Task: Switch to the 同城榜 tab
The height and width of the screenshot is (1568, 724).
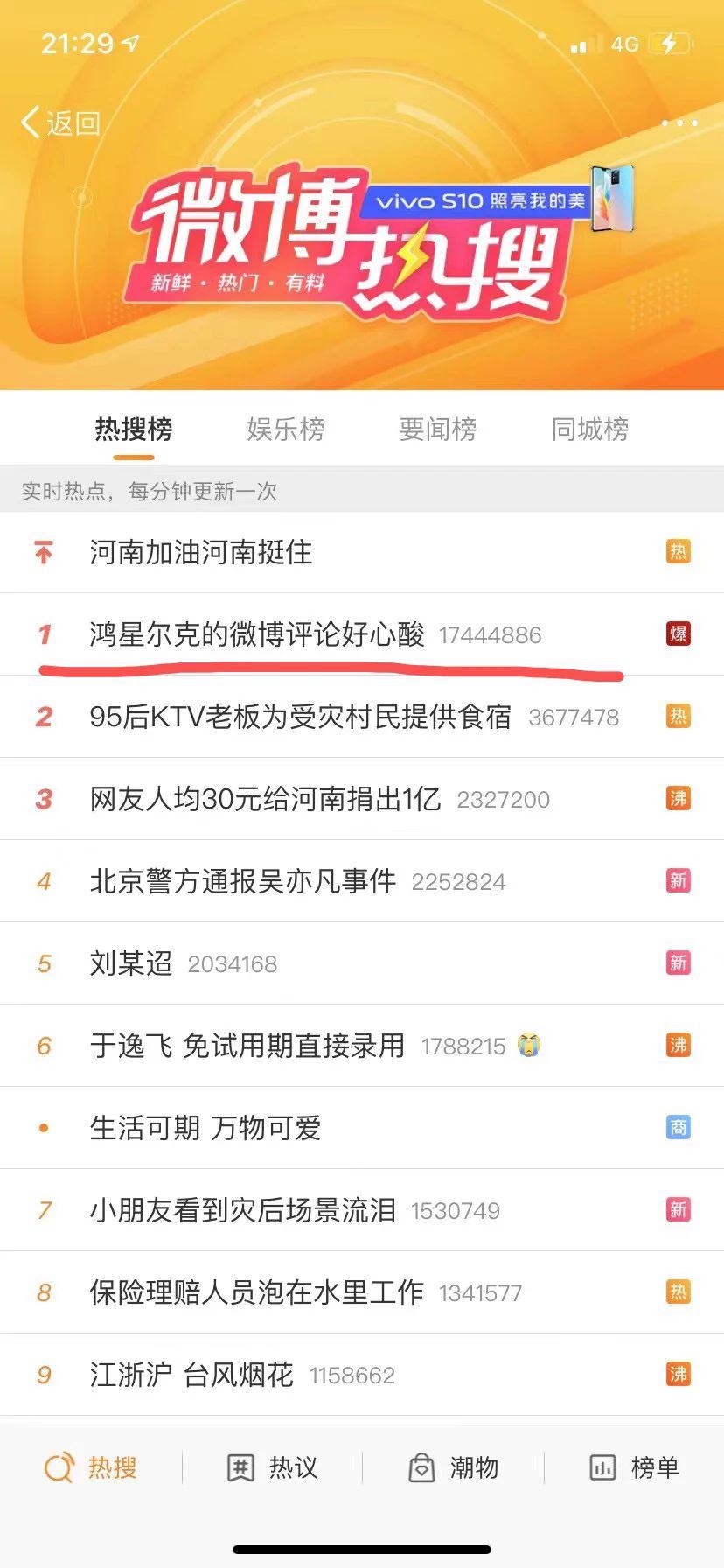Action: pos(590,429)
